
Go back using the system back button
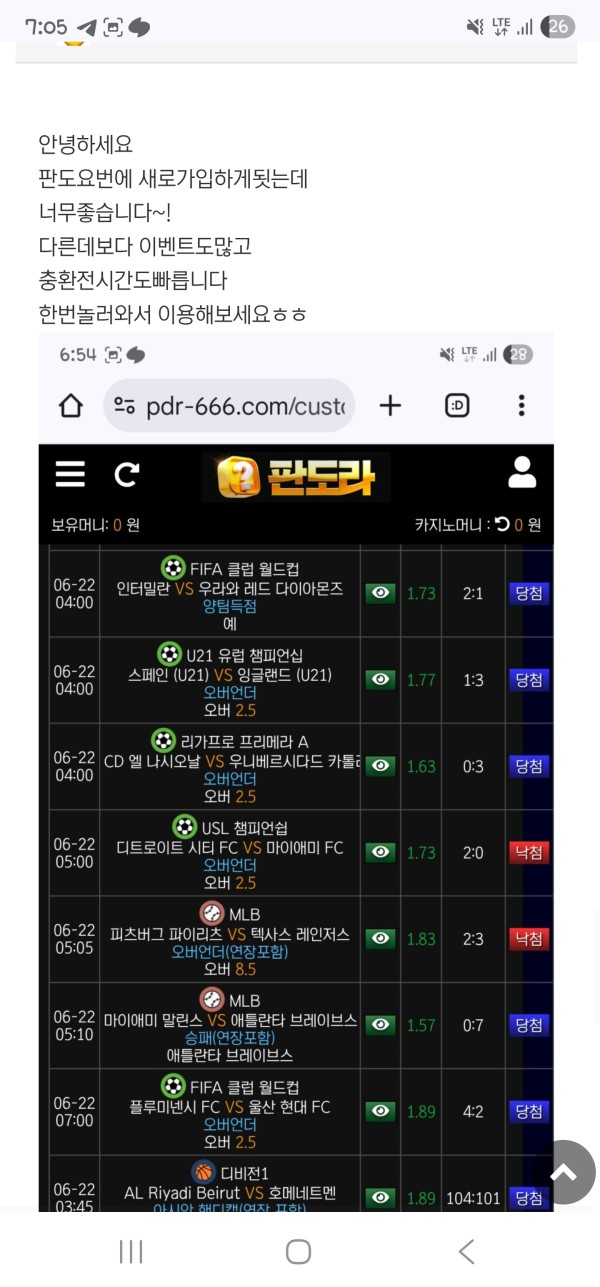pyautogui.click(x=466, y=1251)
